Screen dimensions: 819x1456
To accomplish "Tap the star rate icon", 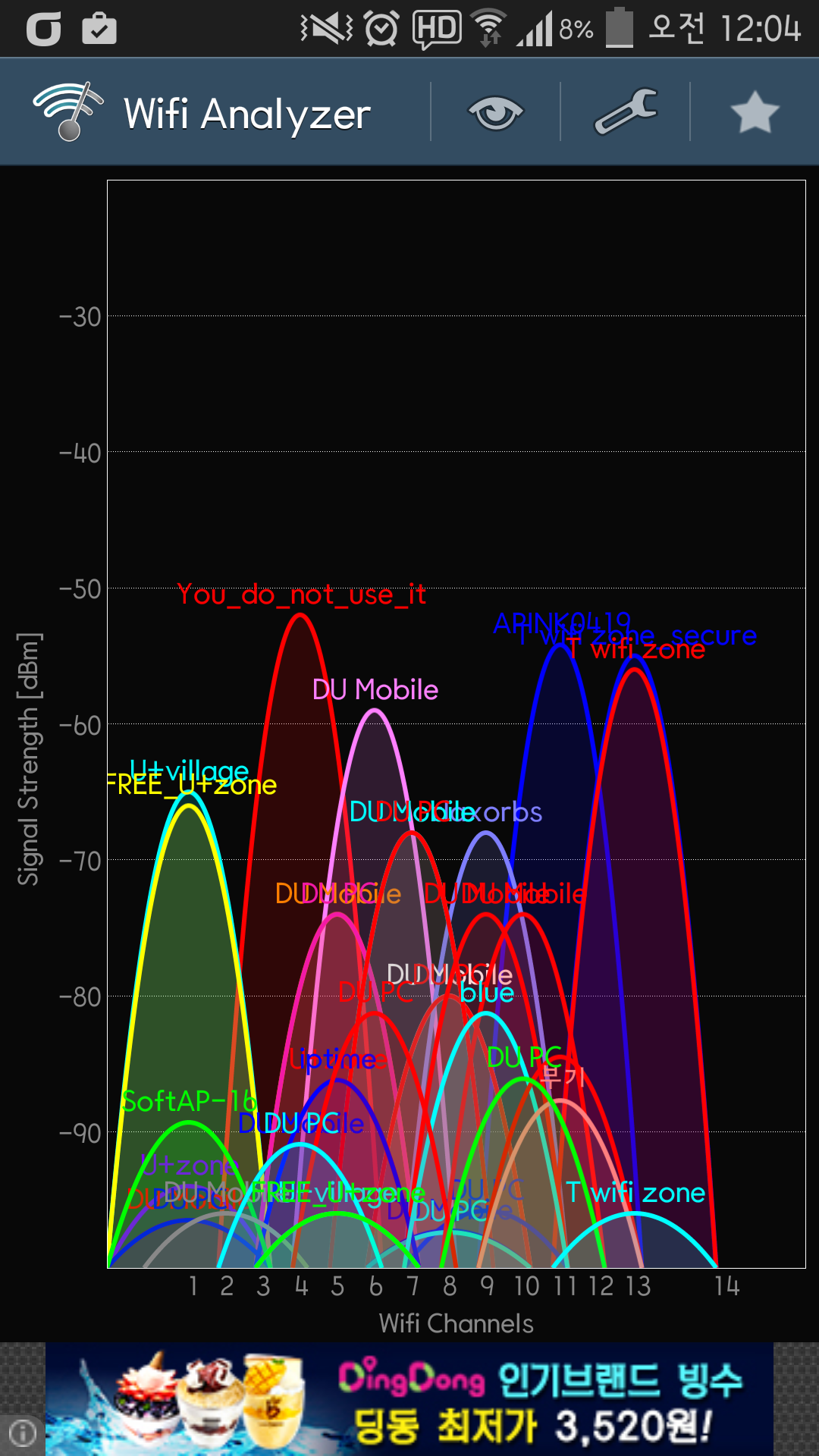I will coord(755,113).
